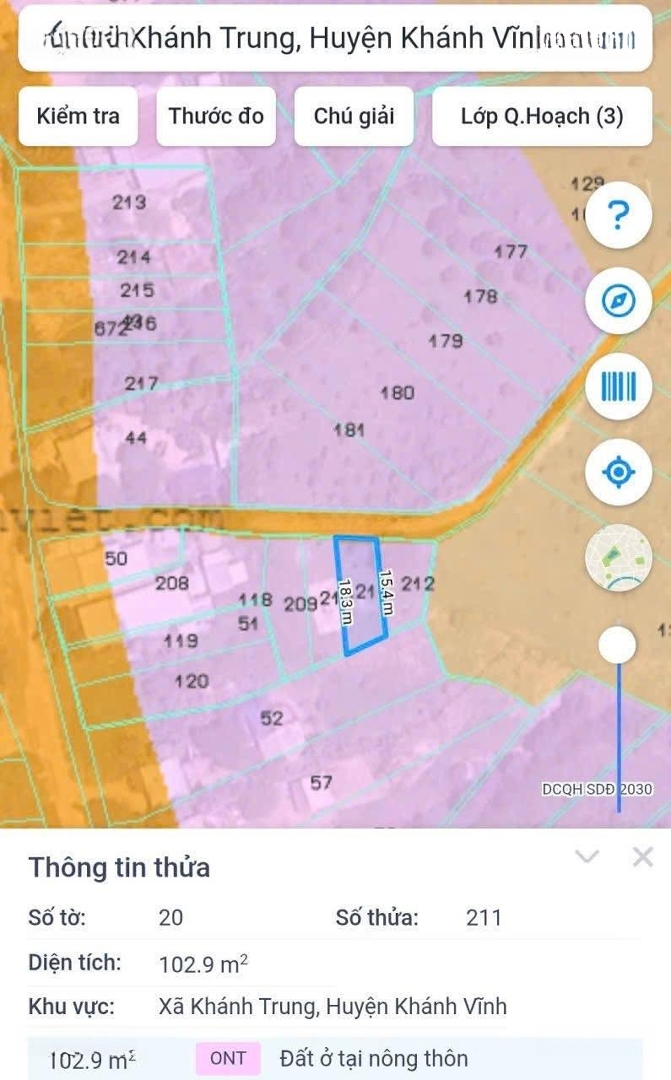
Task: Tap the compass orientation button
Action: pos(619,300)
